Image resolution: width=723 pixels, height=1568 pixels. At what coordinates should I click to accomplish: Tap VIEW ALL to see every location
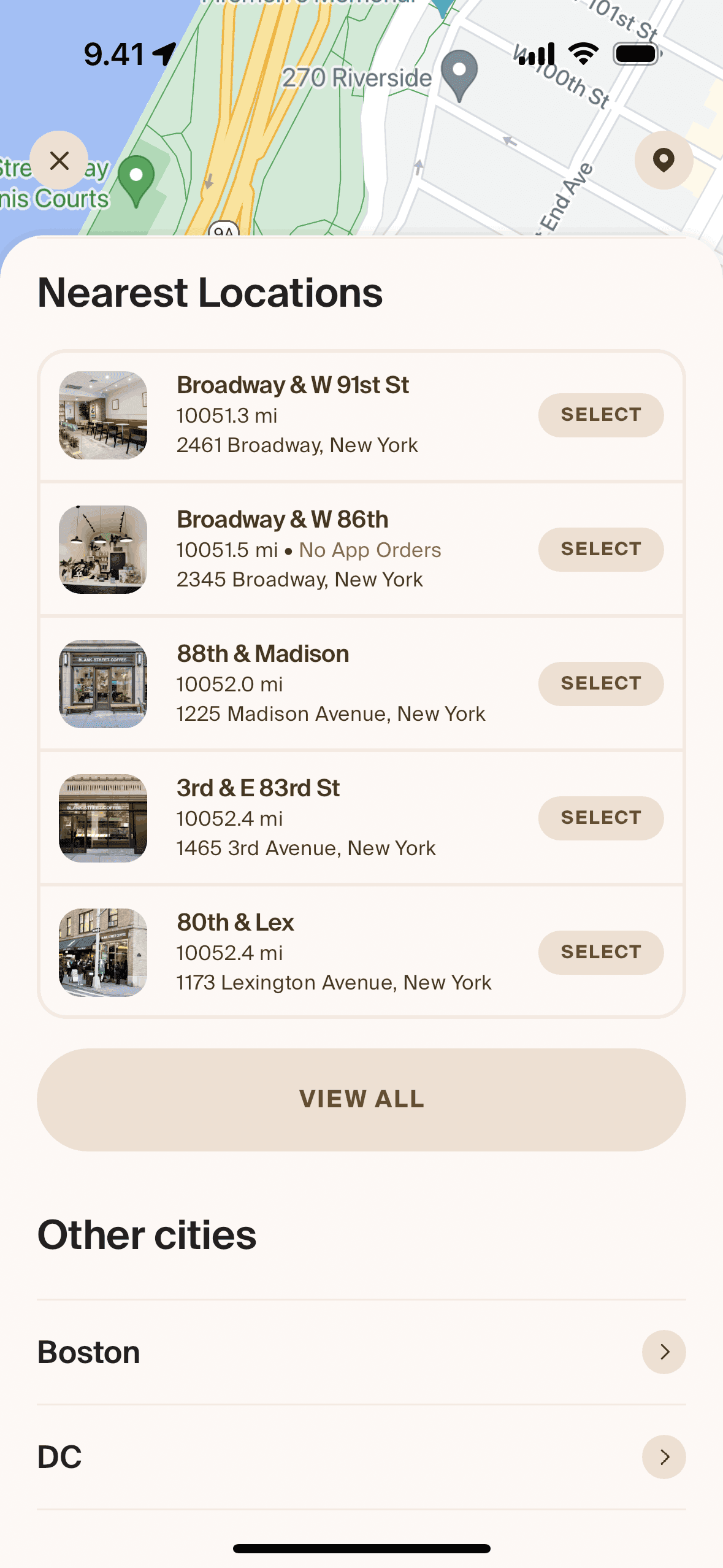[x=361, y=1098]
